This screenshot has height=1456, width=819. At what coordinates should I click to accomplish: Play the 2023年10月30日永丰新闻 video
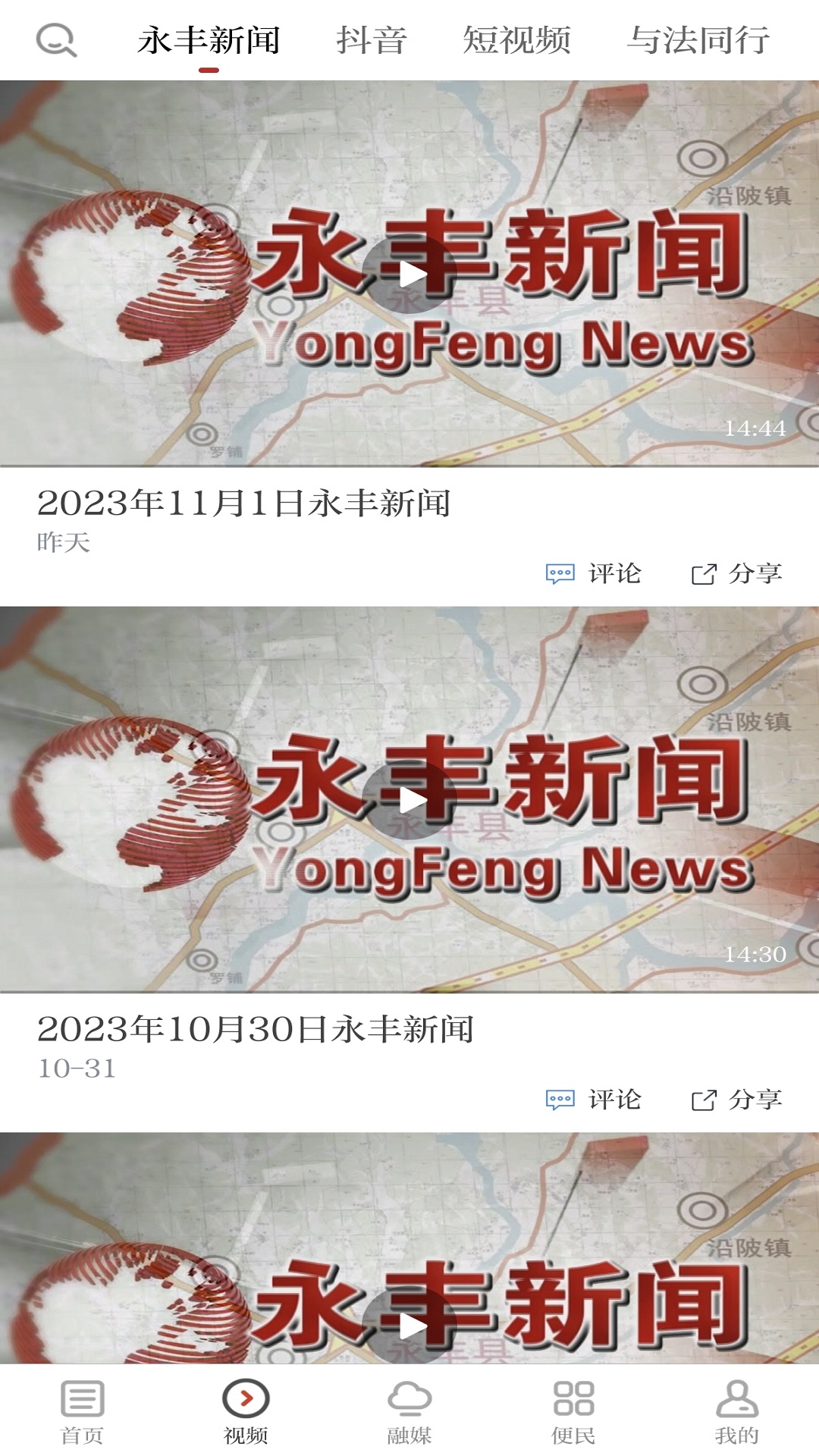(x=410, y=800)
